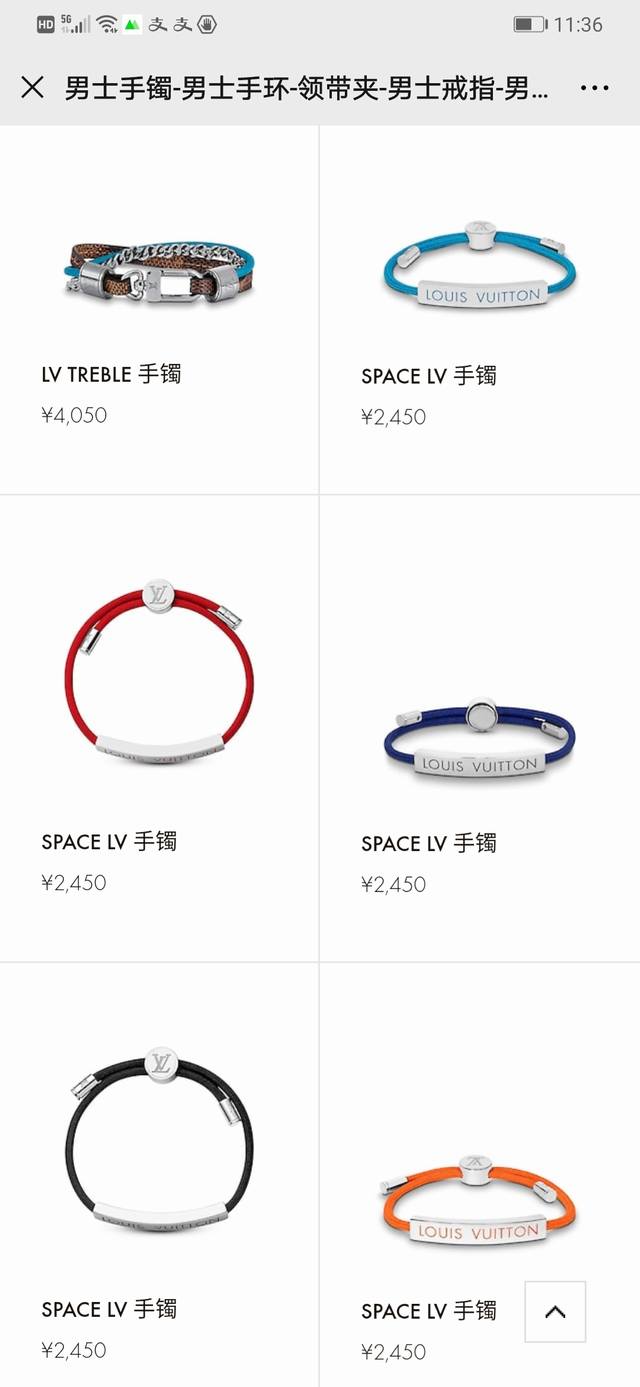This screenshot has width=640, height=1387.
Task: Tap the back-to-top arrow button
Action: coord(555,1312)
